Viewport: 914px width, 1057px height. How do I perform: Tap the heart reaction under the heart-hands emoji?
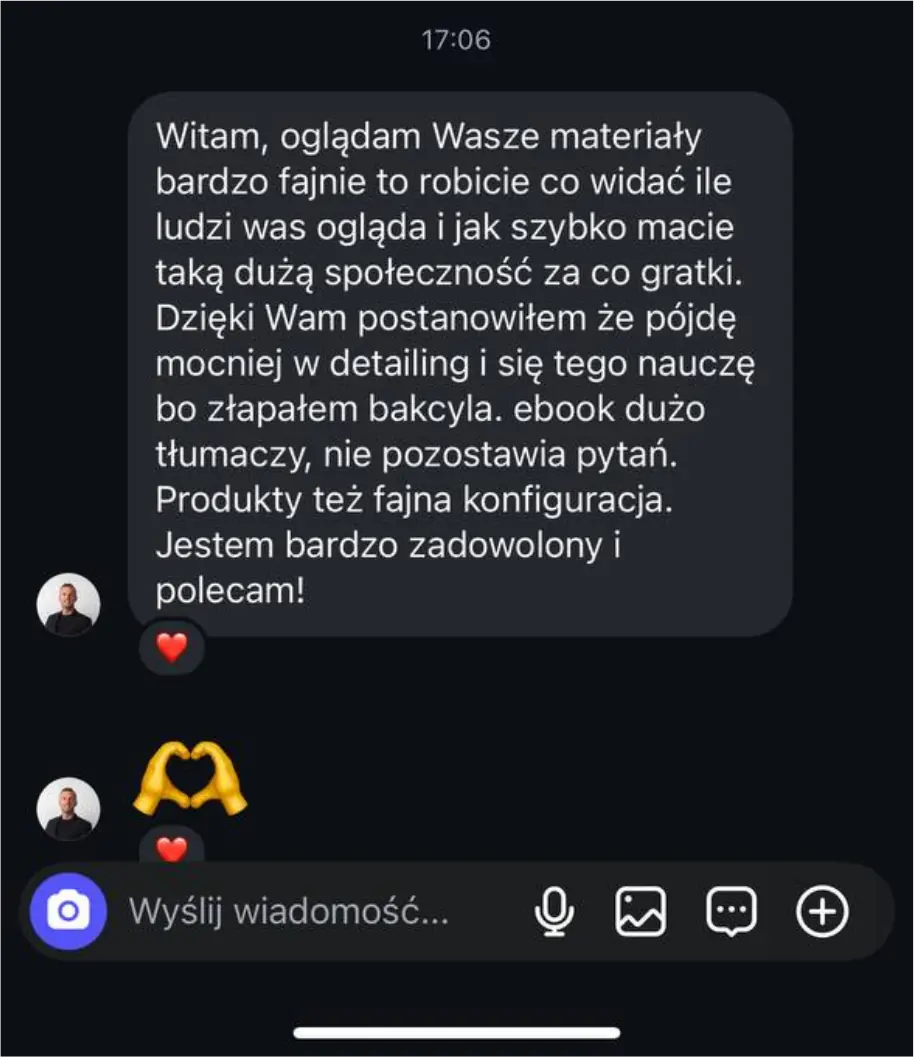point(172,849)
